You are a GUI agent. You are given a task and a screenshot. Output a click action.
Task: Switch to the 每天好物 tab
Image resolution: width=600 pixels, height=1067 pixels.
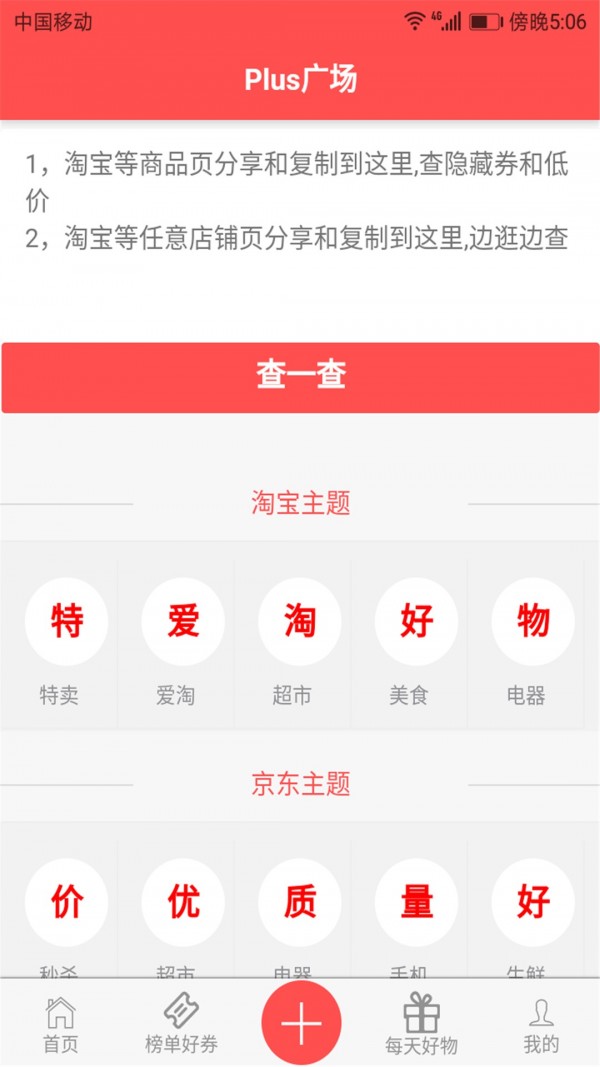coord(421,1025)
